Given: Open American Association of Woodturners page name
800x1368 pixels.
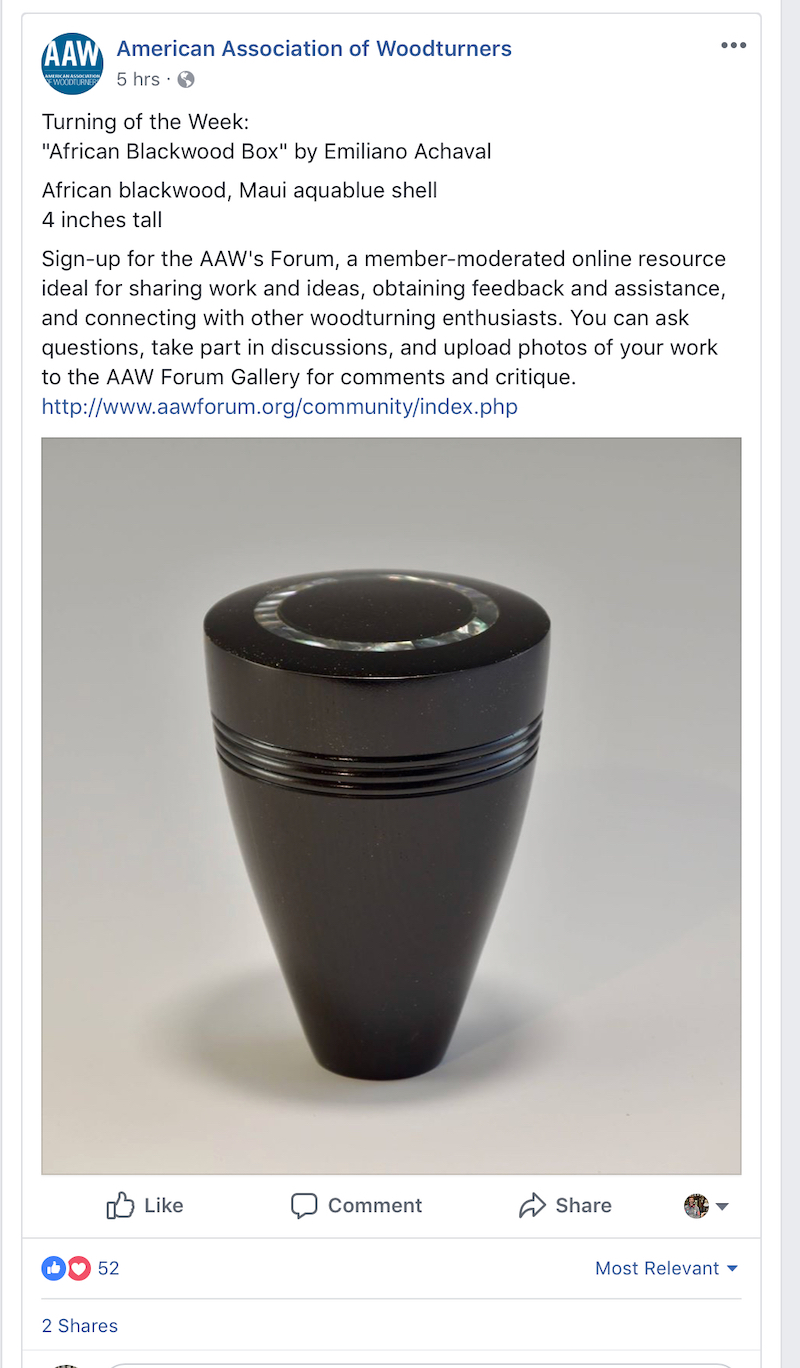Looking at the screenshot, I should pos(314,48).
